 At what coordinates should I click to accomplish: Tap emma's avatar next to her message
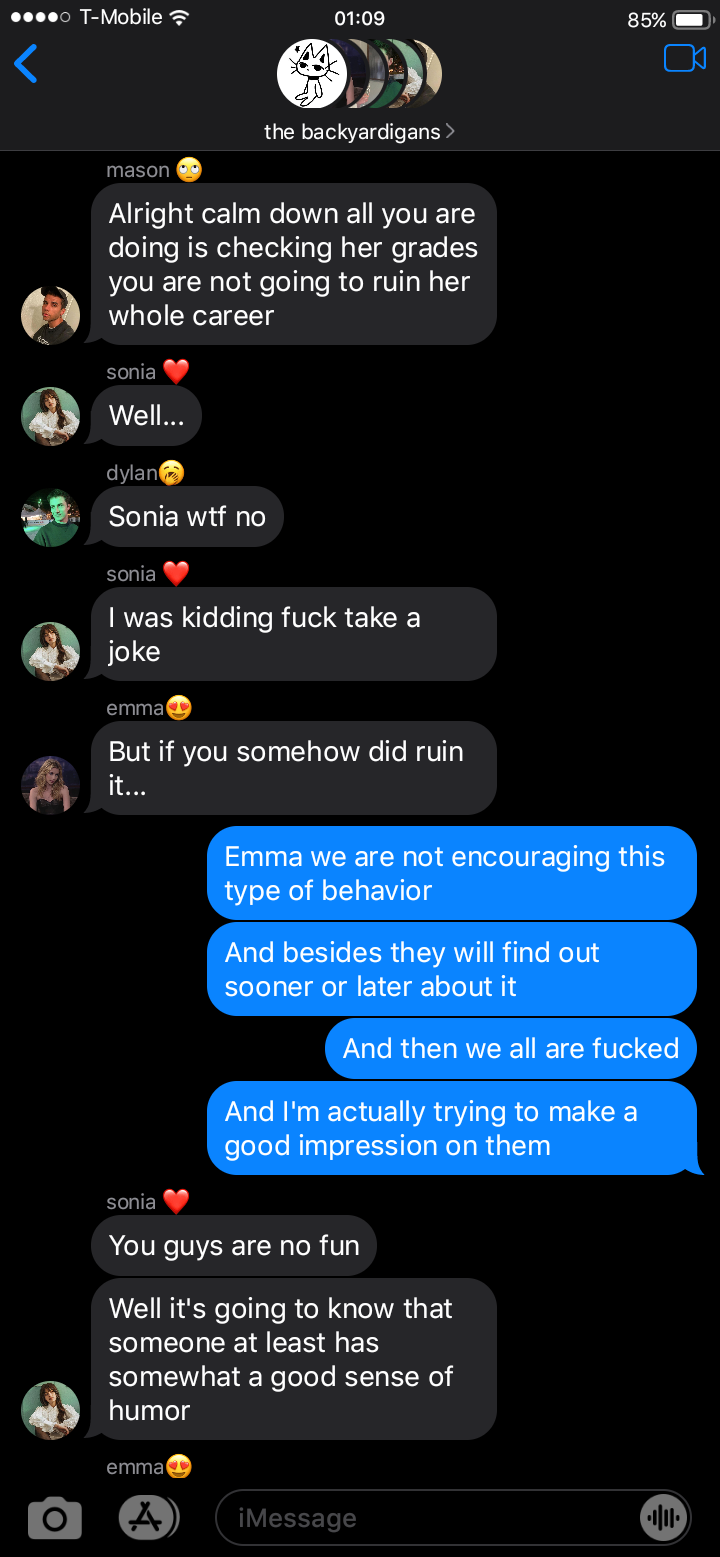50,785
